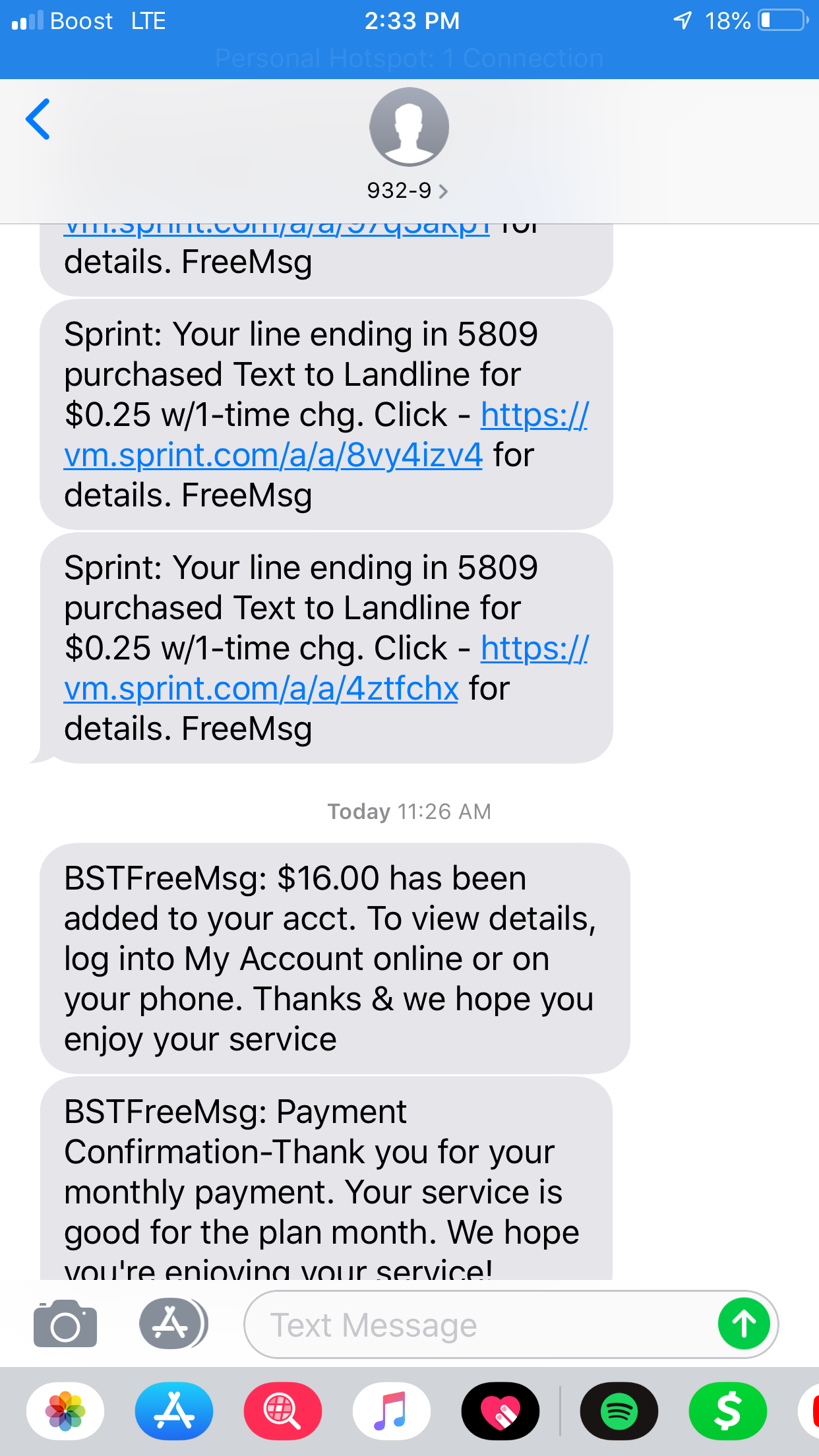The height and width of the screenshot is (1456, 819).
Task: Open the Photos app in the app strip
Action: pyautogui.click(x=65, y=1411)
